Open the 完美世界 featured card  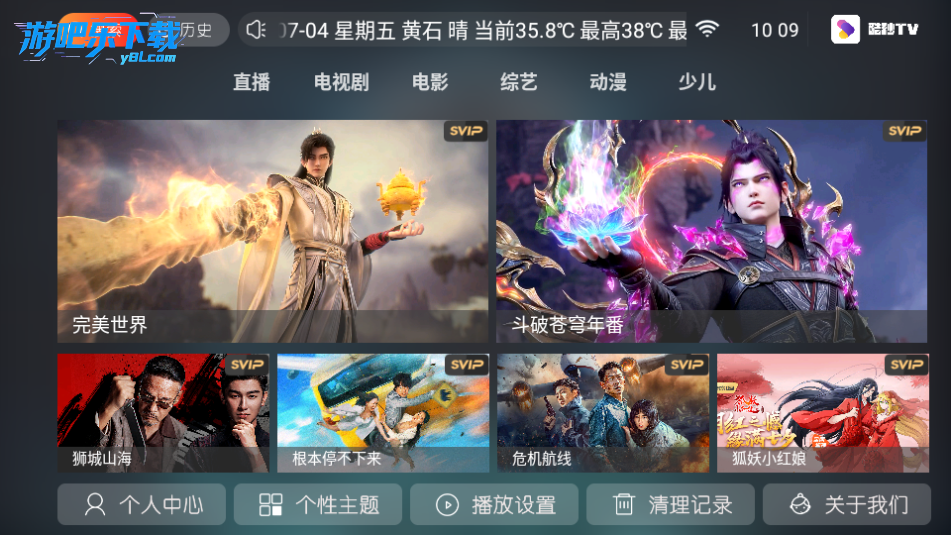click(273, 231)
